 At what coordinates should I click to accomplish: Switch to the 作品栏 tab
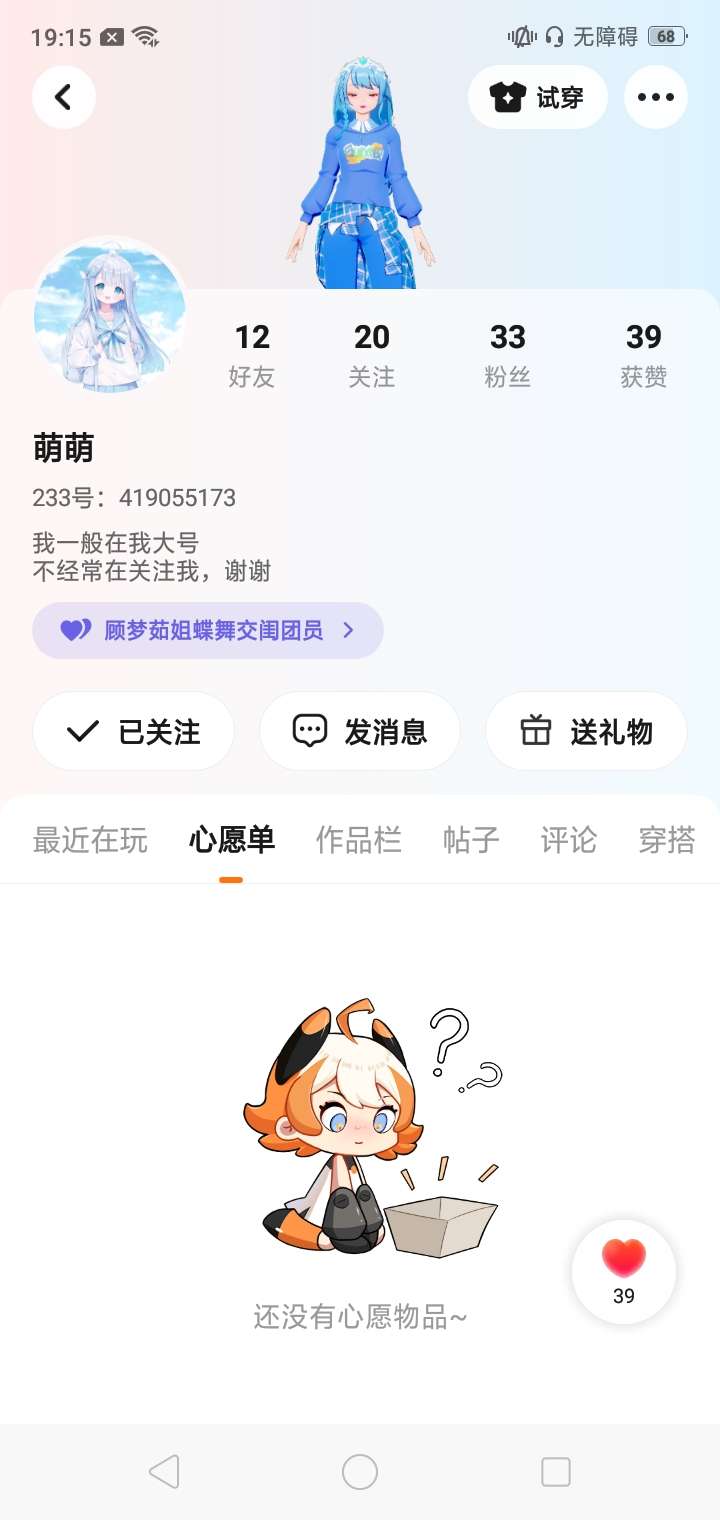[358, 840]
